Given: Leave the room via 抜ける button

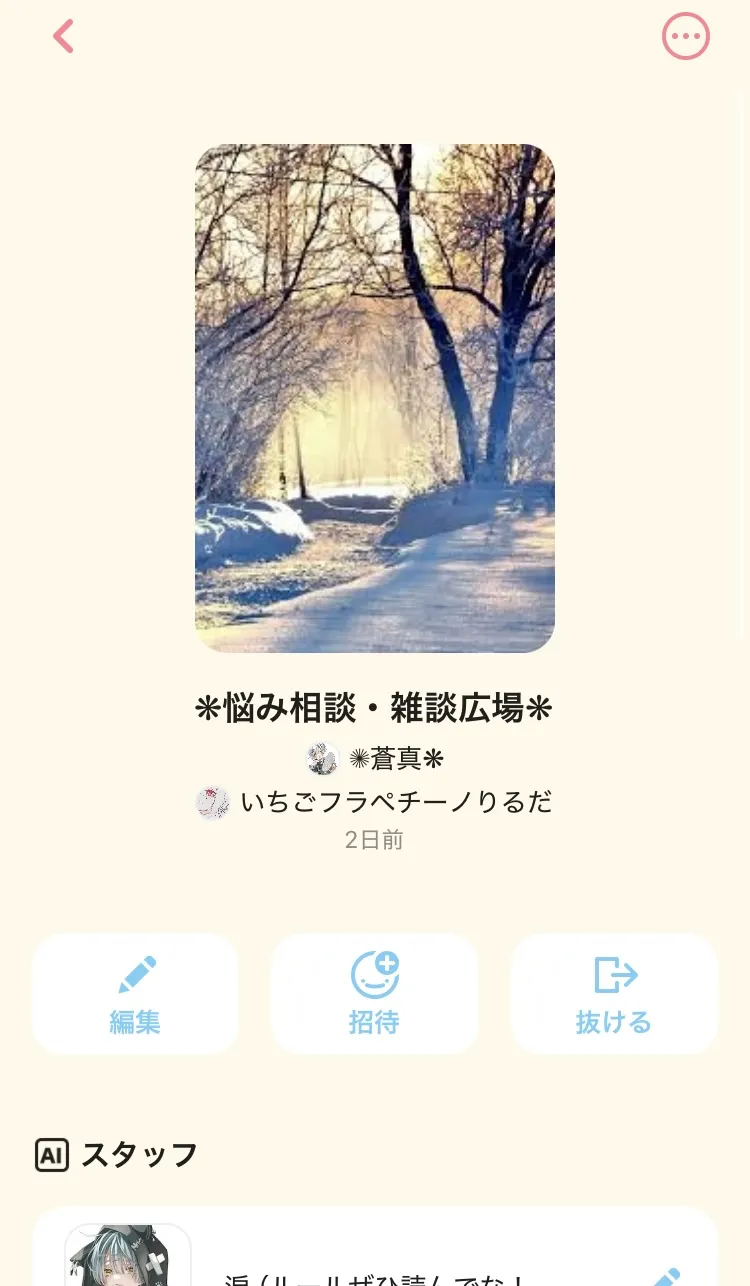Looking at the screenshot, I should click(x=614, y=994).
